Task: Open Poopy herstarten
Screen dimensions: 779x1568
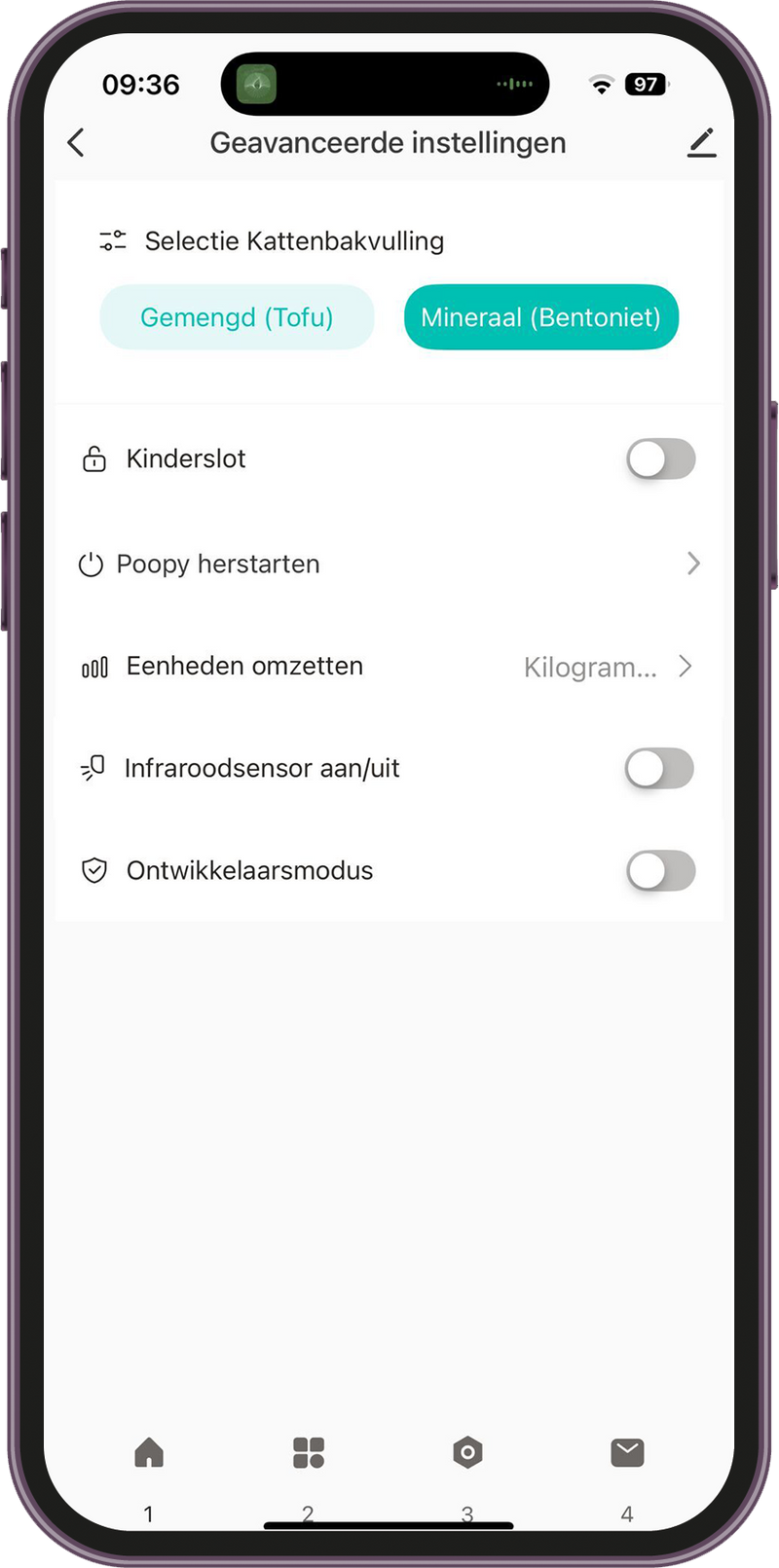Action: (389, 564)
